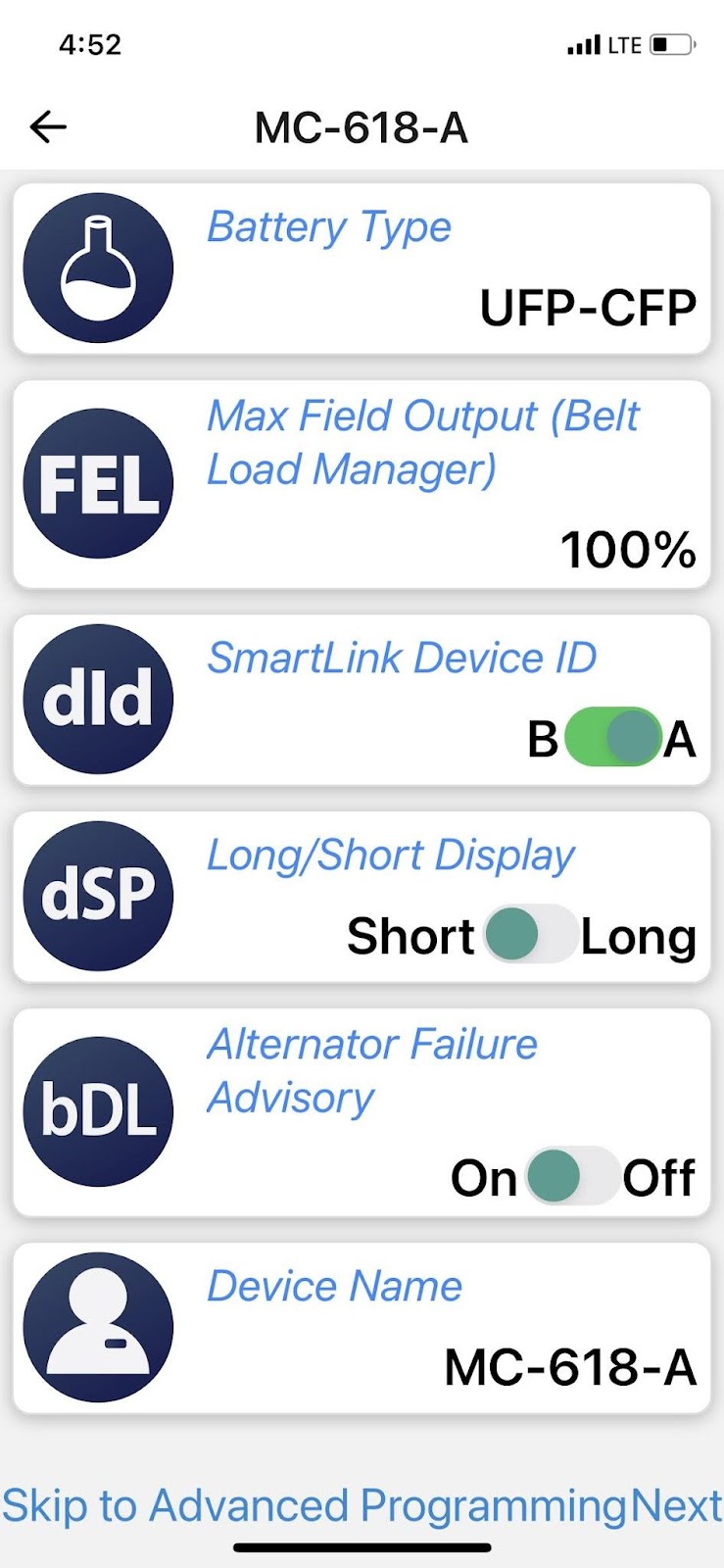Tap Skip to Advanced Programming link

pyautogui.click(x=314, y=1506)
